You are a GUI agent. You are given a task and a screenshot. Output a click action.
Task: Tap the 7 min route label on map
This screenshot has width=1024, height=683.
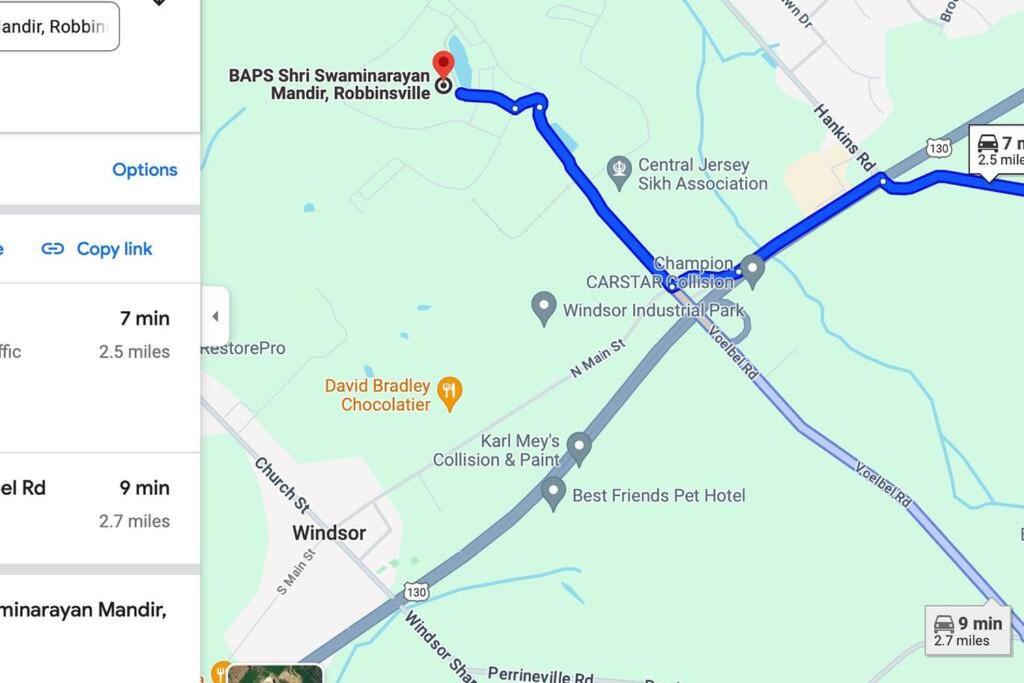[x=998, y=150]
